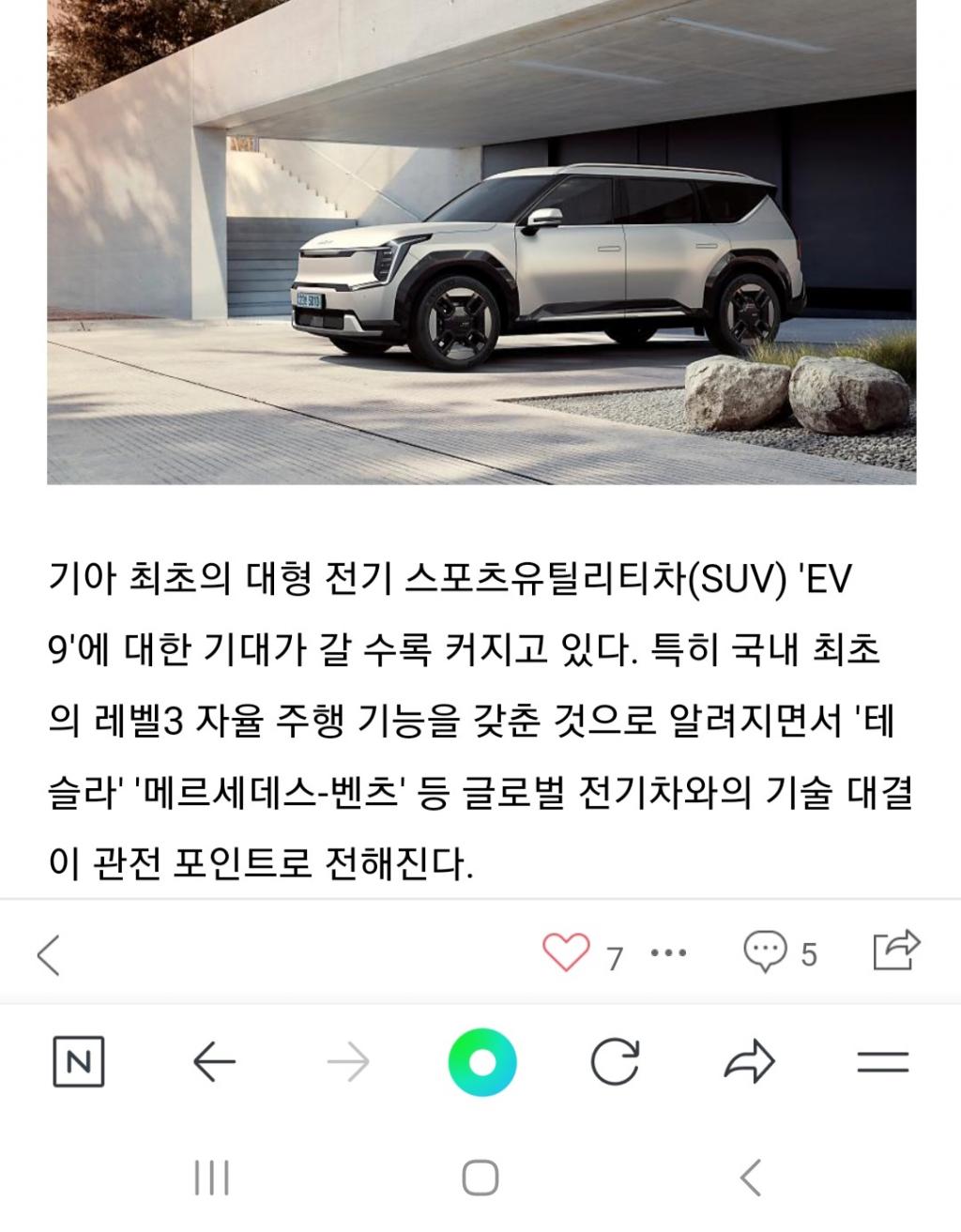Open recent apps from system bar
The height and width of the screenshot is (1232, 961).
pos(211,1177)
